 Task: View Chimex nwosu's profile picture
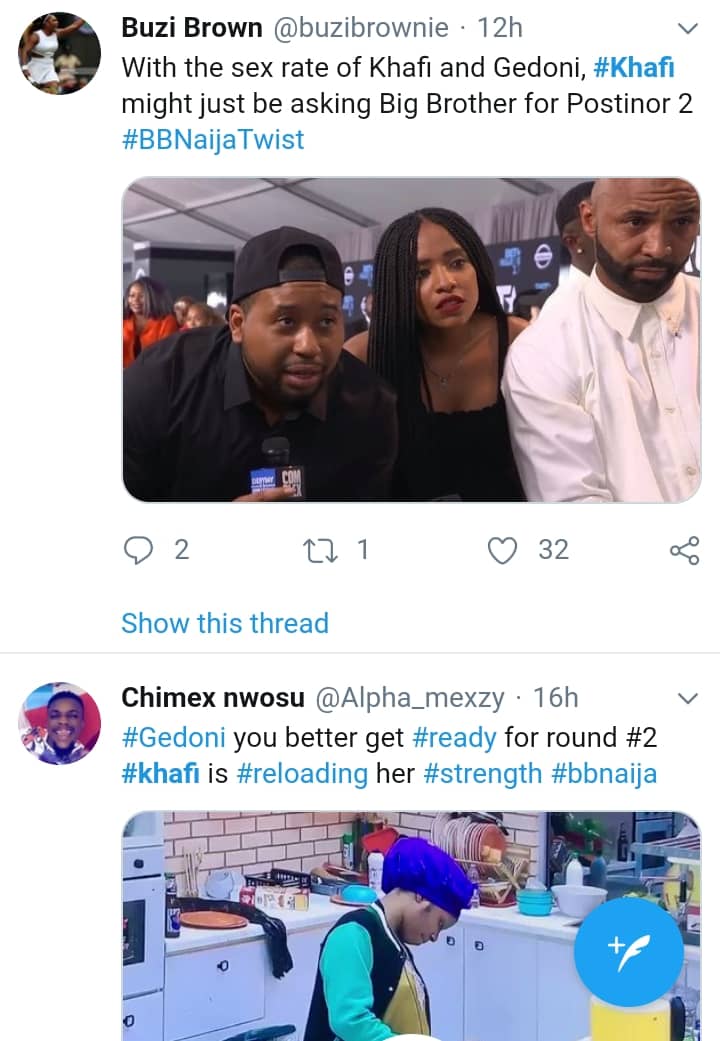click(59, 723)
